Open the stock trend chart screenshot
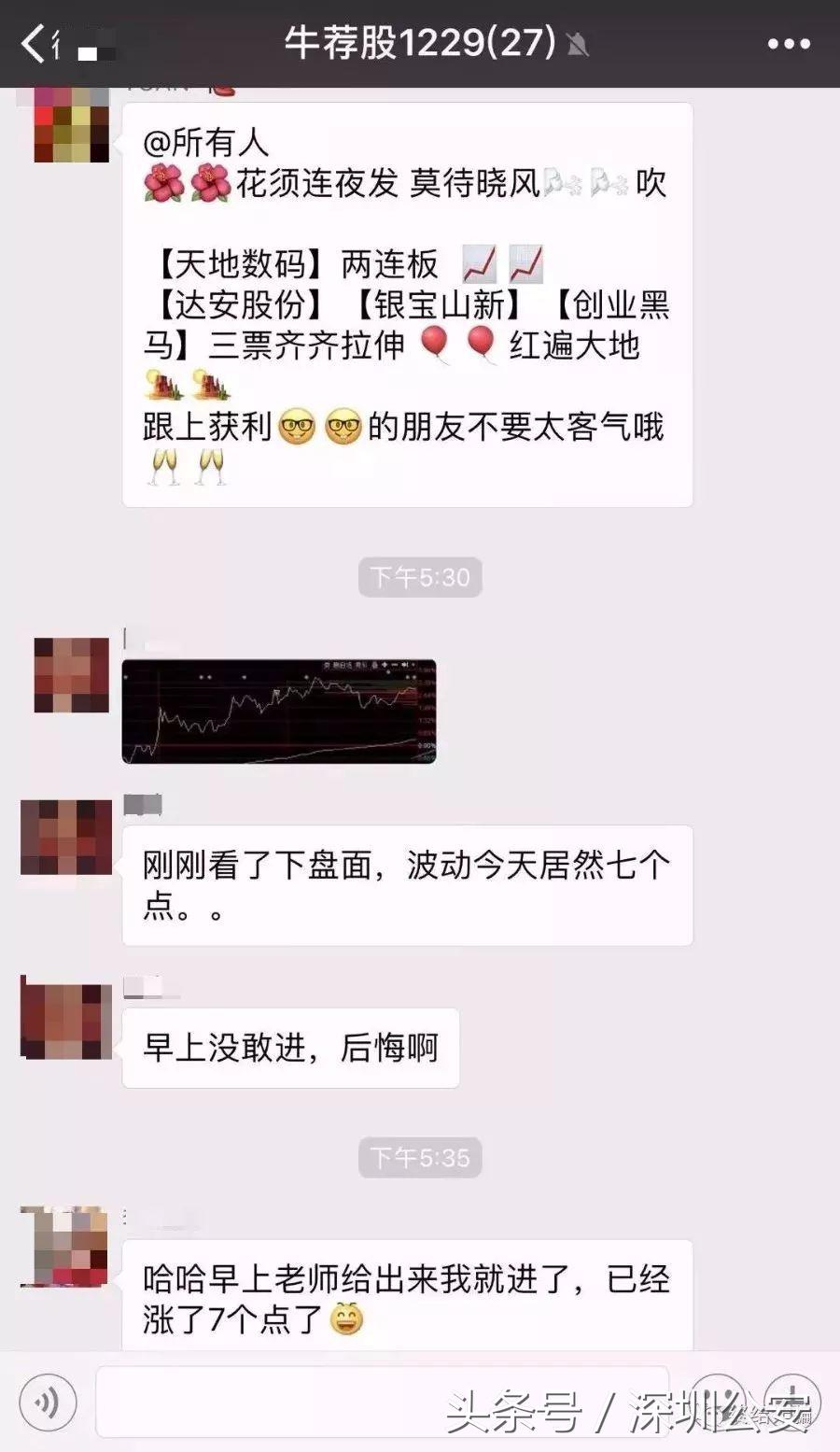The height and width of the screenshot is (1452, 840). pos(280,714)
